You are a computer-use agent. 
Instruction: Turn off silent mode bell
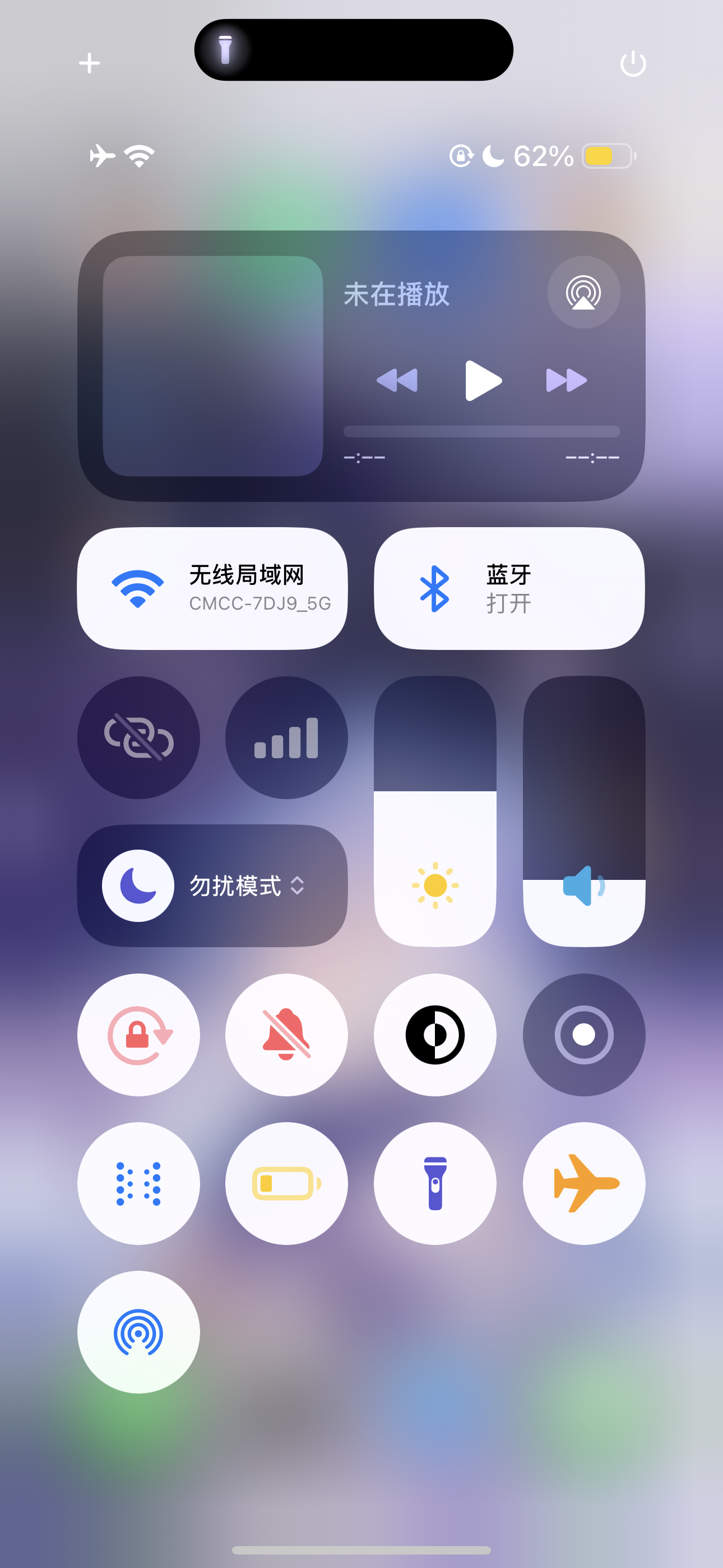286,1034
